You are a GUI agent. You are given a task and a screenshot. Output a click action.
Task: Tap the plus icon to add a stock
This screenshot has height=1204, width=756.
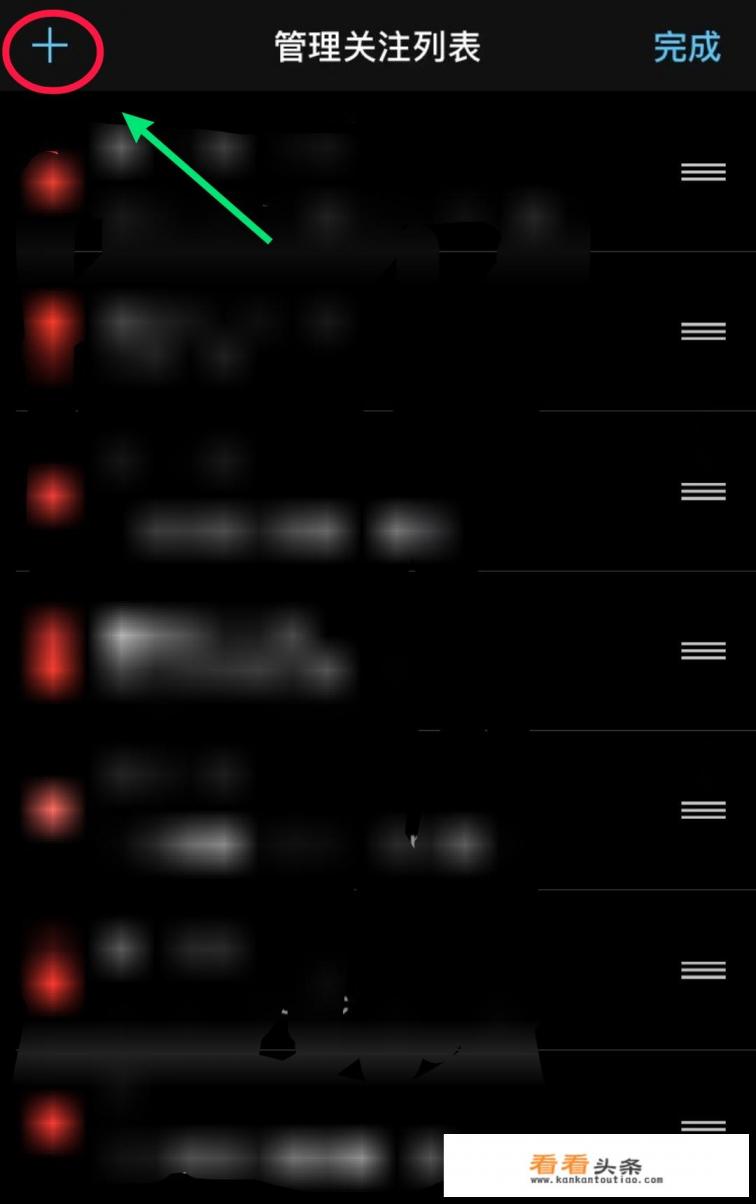point(50,47)
